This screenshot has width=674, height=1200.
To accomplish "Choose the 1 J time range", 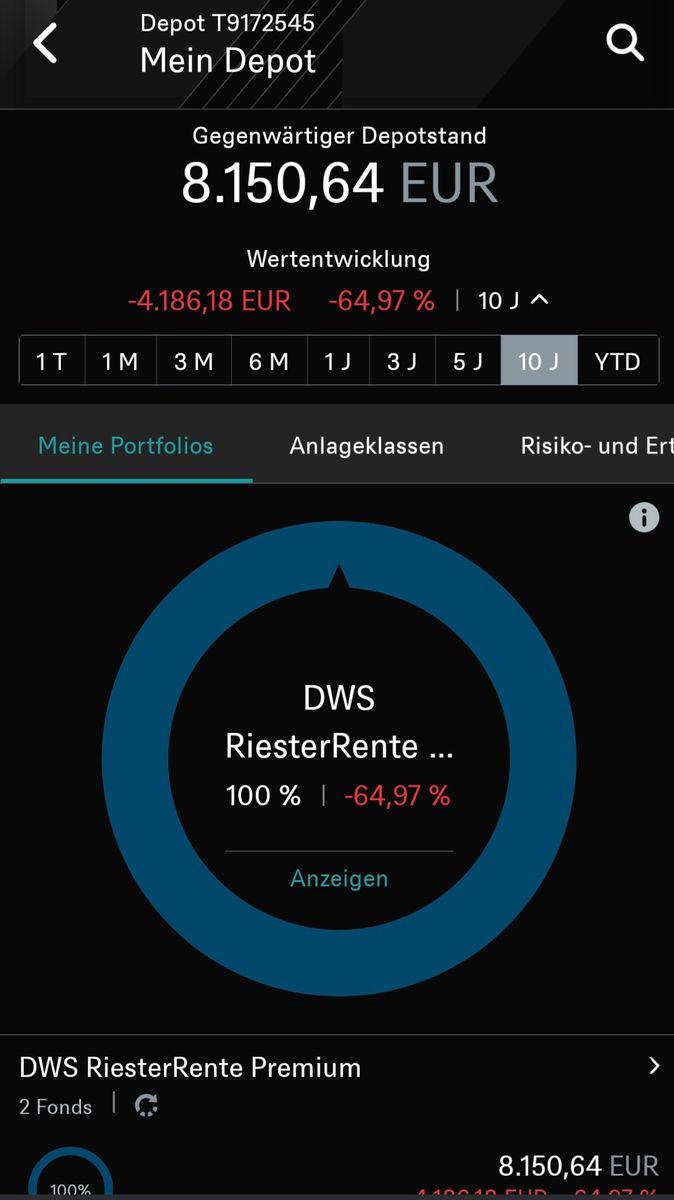I will pyautogui.click(x=338, y=361).
